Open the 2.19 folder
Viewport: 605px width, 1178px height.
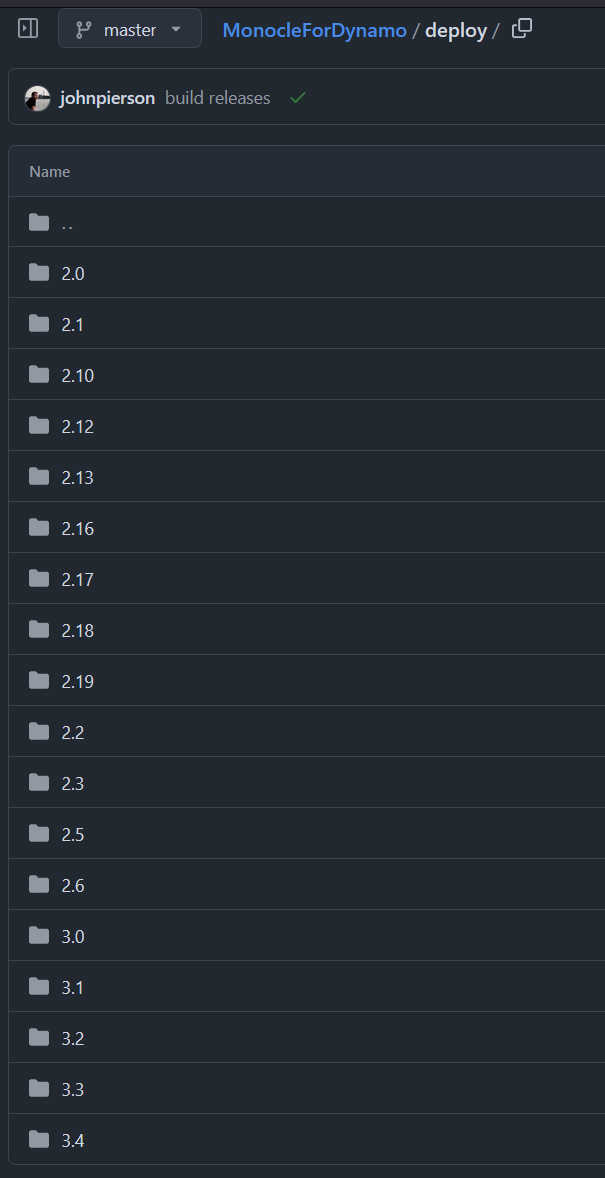[x=77, y=681]
